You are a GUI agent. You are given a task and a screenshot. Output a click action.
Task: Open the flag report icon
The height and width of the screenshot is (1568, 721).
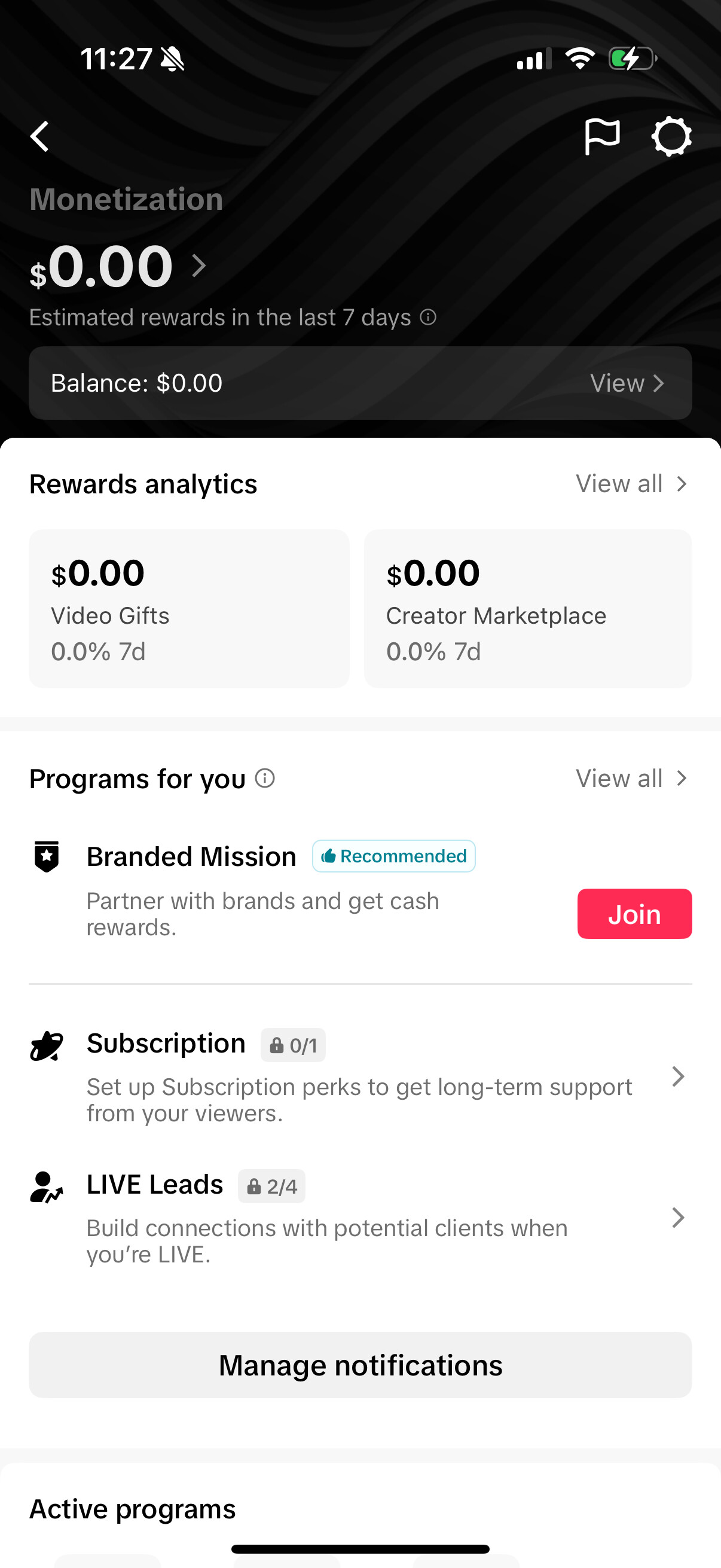coord(602,136)
